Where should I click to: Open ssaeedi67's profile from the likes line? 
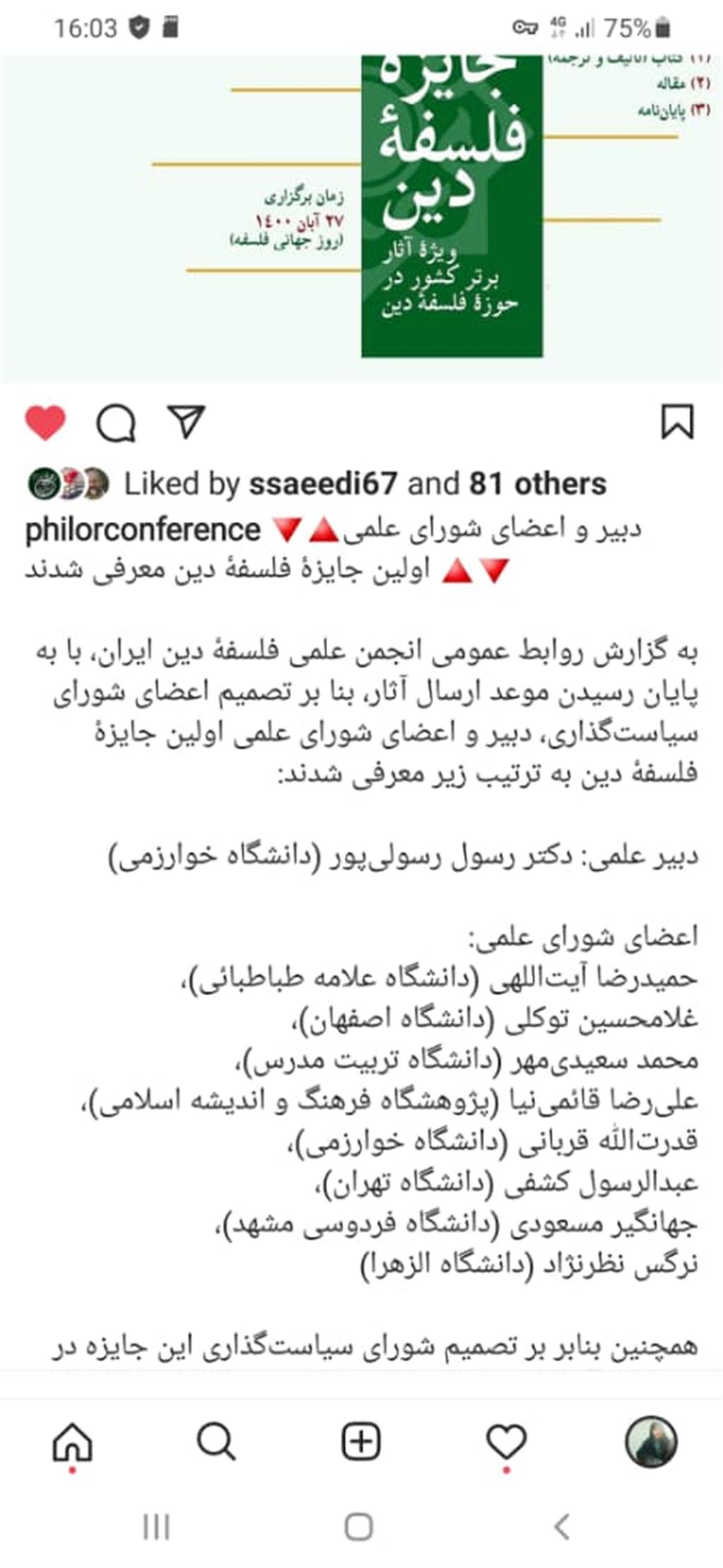click(322, 484)
